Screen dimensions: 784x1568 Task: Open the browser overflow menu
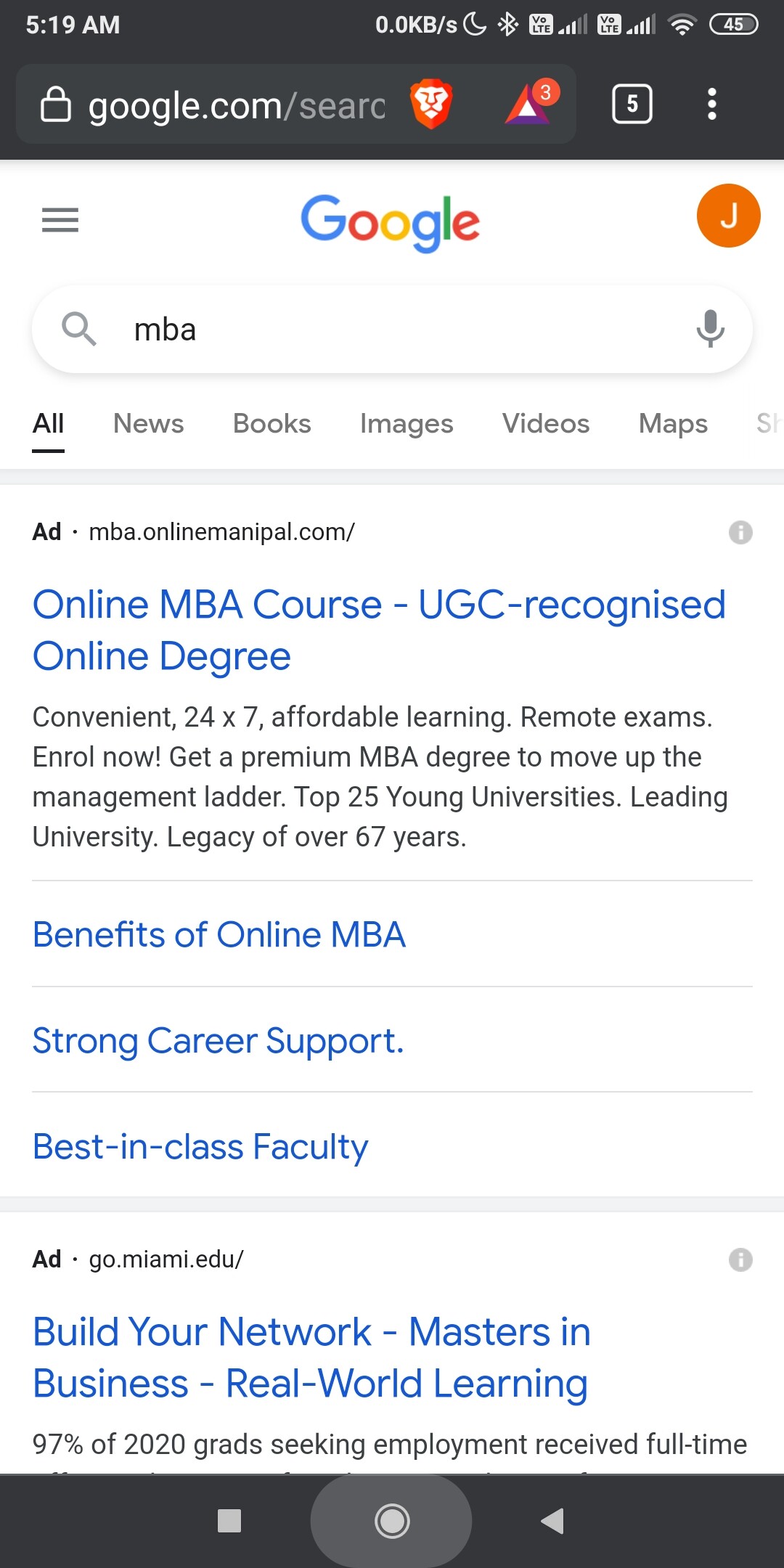[x=712, y=104]
